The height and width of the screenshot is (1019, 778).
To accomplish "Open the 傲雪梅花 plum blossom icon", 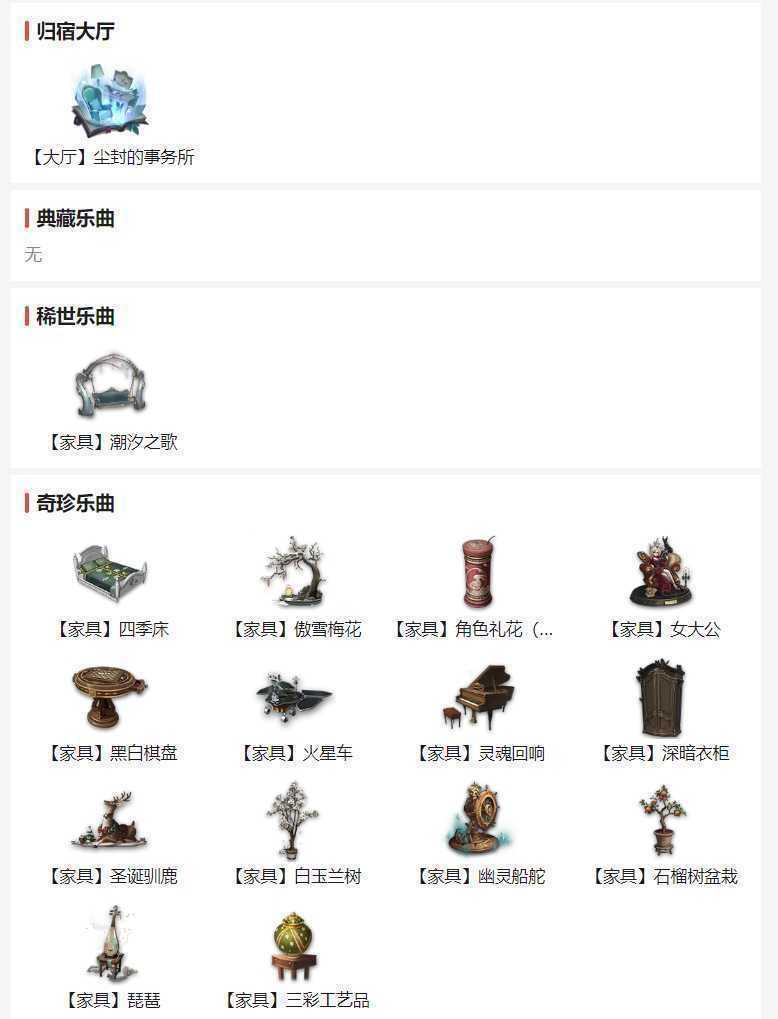I will point(294,572).
